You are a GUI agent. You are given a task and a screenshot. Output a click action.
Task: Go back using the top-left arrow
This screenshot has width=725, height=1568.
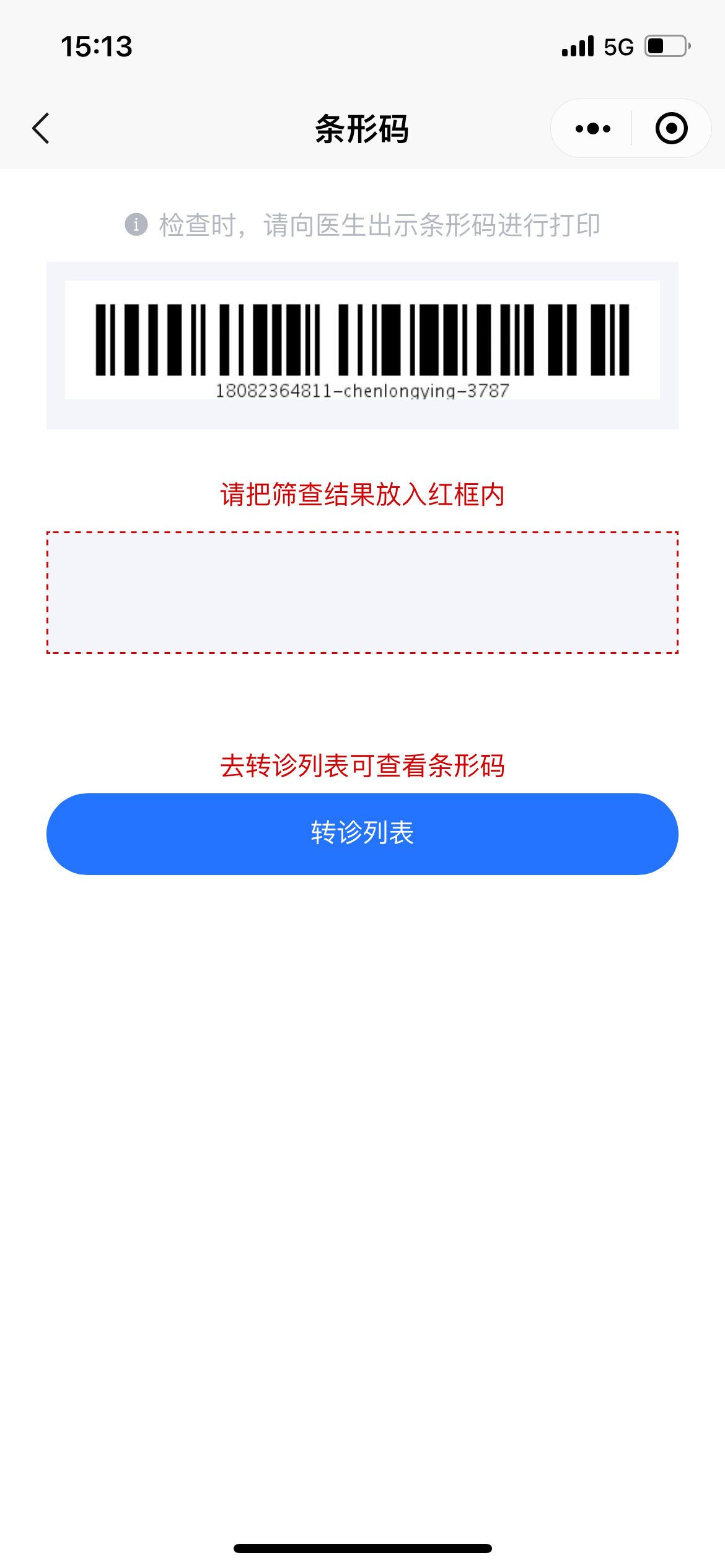tap(41, 128)
